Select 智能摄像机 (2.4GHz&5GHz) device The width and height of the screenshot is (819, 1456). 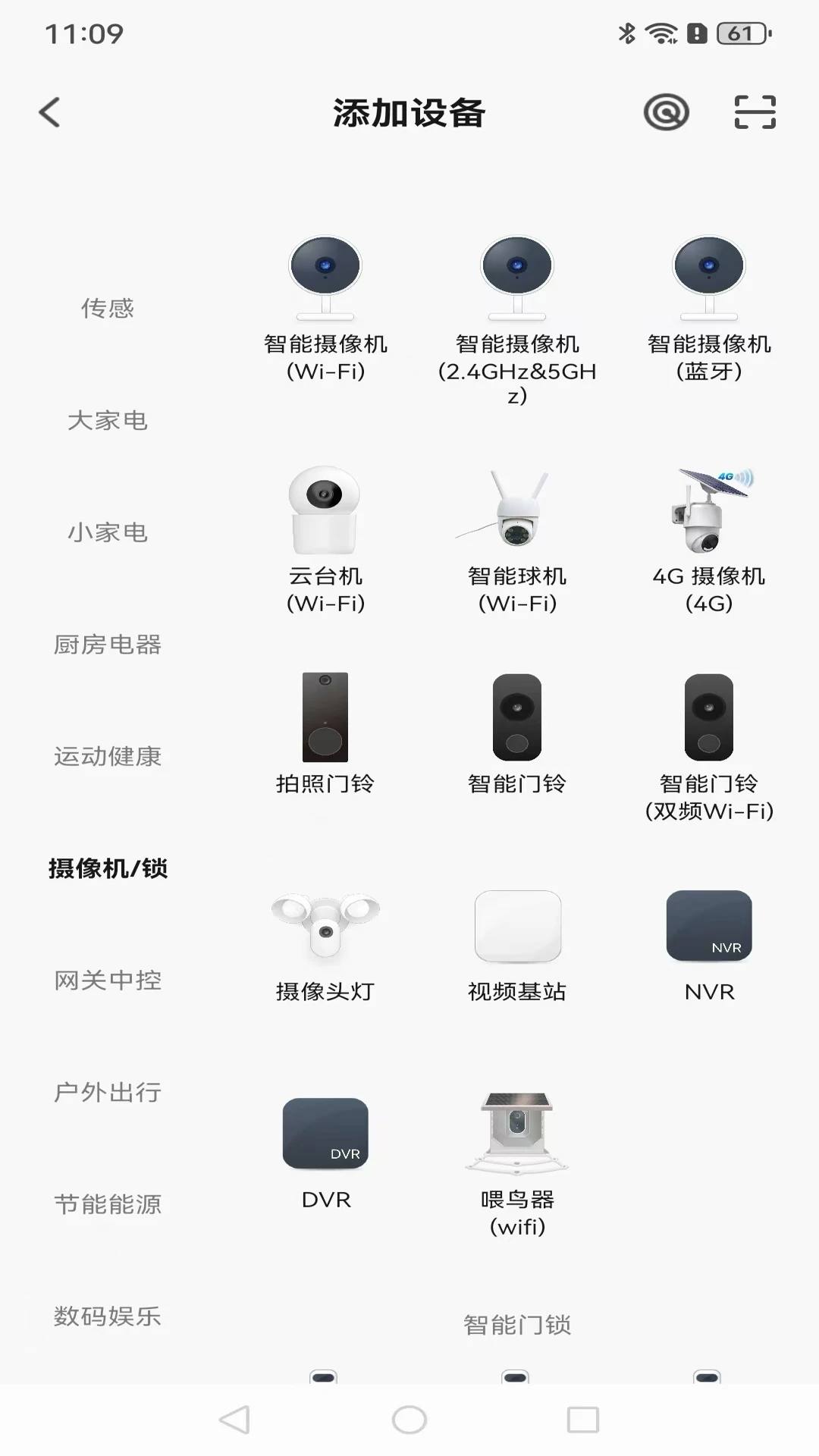[517, 303]
